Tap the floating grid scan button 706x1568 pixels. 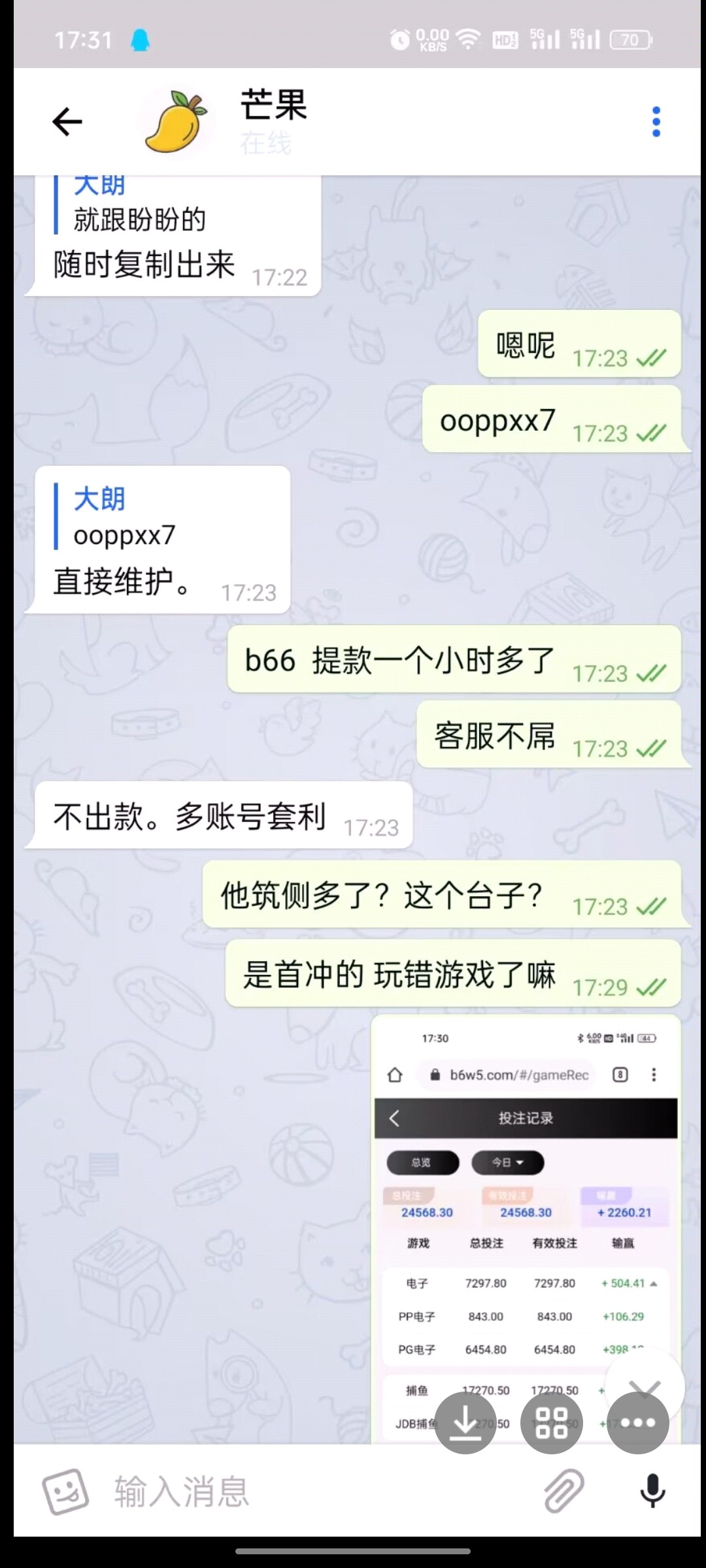coord(551,1423)
